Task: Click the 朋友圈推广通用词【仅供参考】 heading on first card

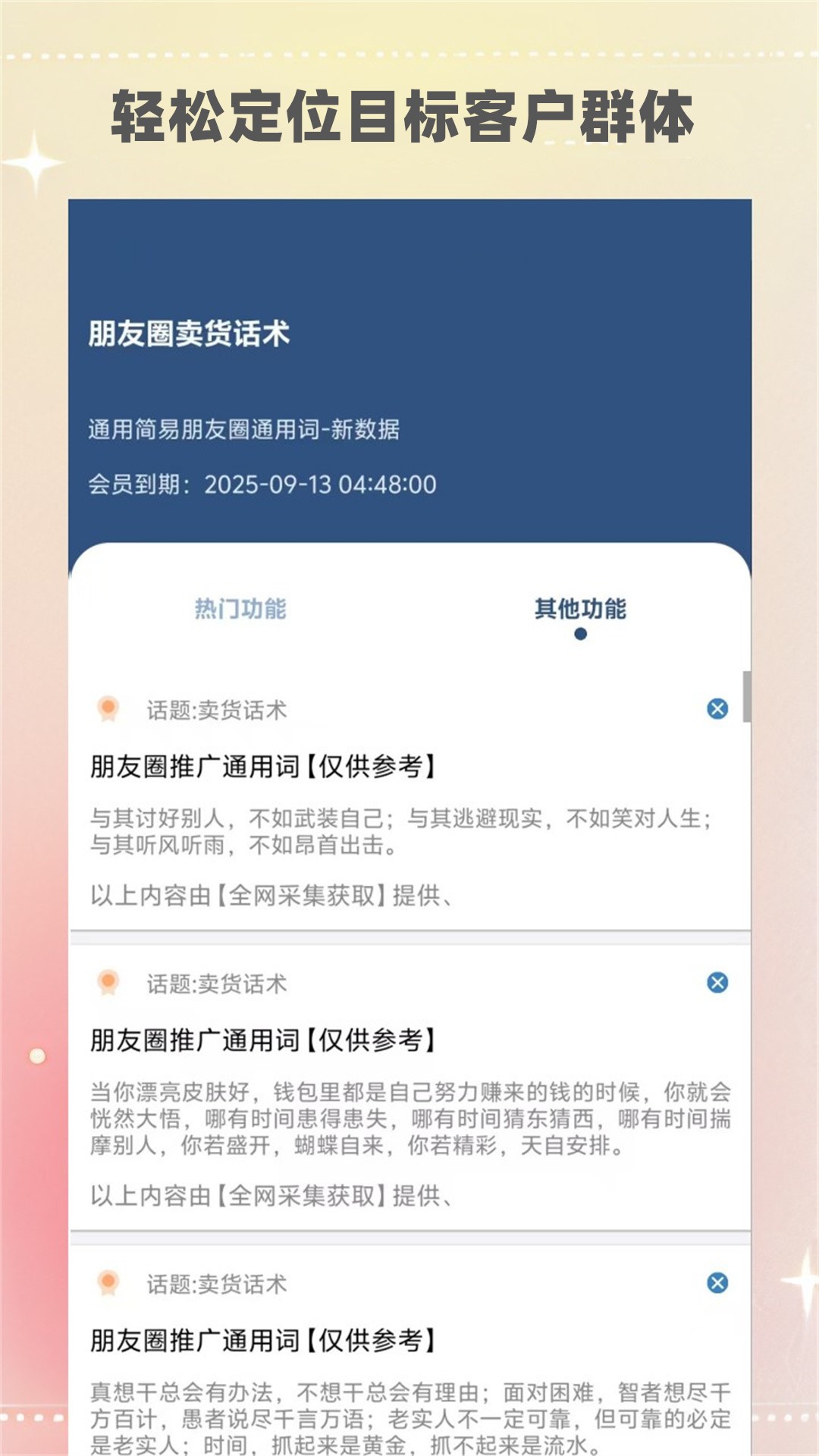Action: tap(267, 767)
